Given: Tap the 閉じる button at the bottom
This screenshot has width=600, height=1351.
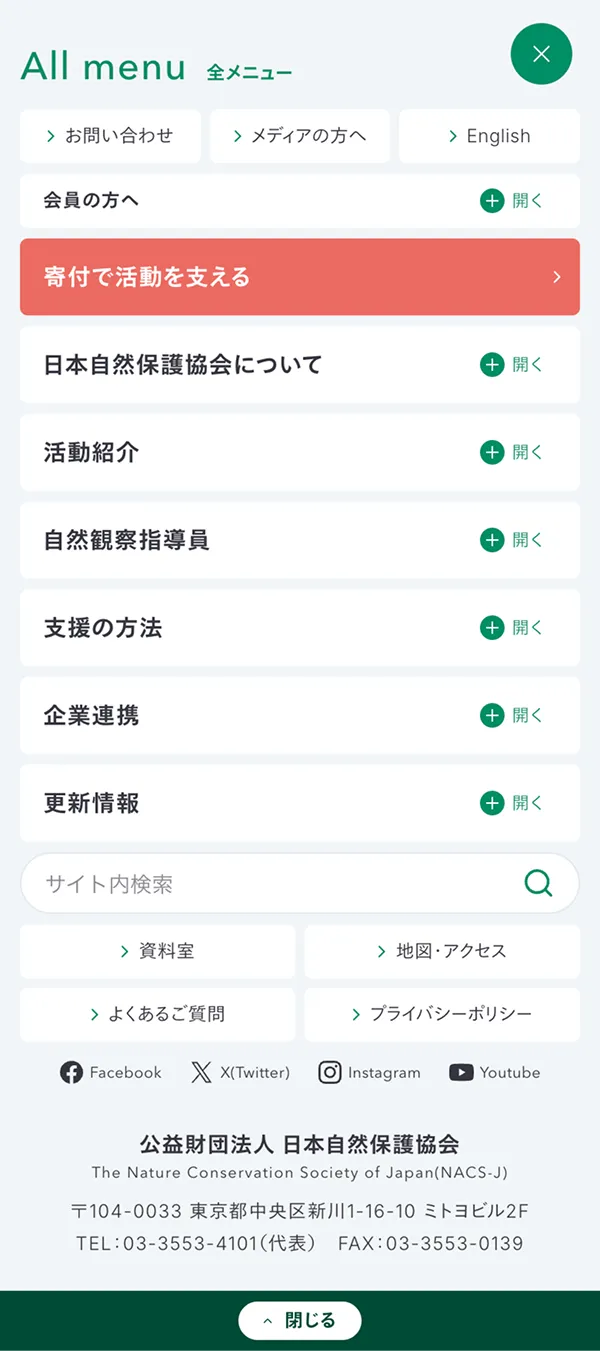Looking at the screenshot, I should [x=299, y=1321].
